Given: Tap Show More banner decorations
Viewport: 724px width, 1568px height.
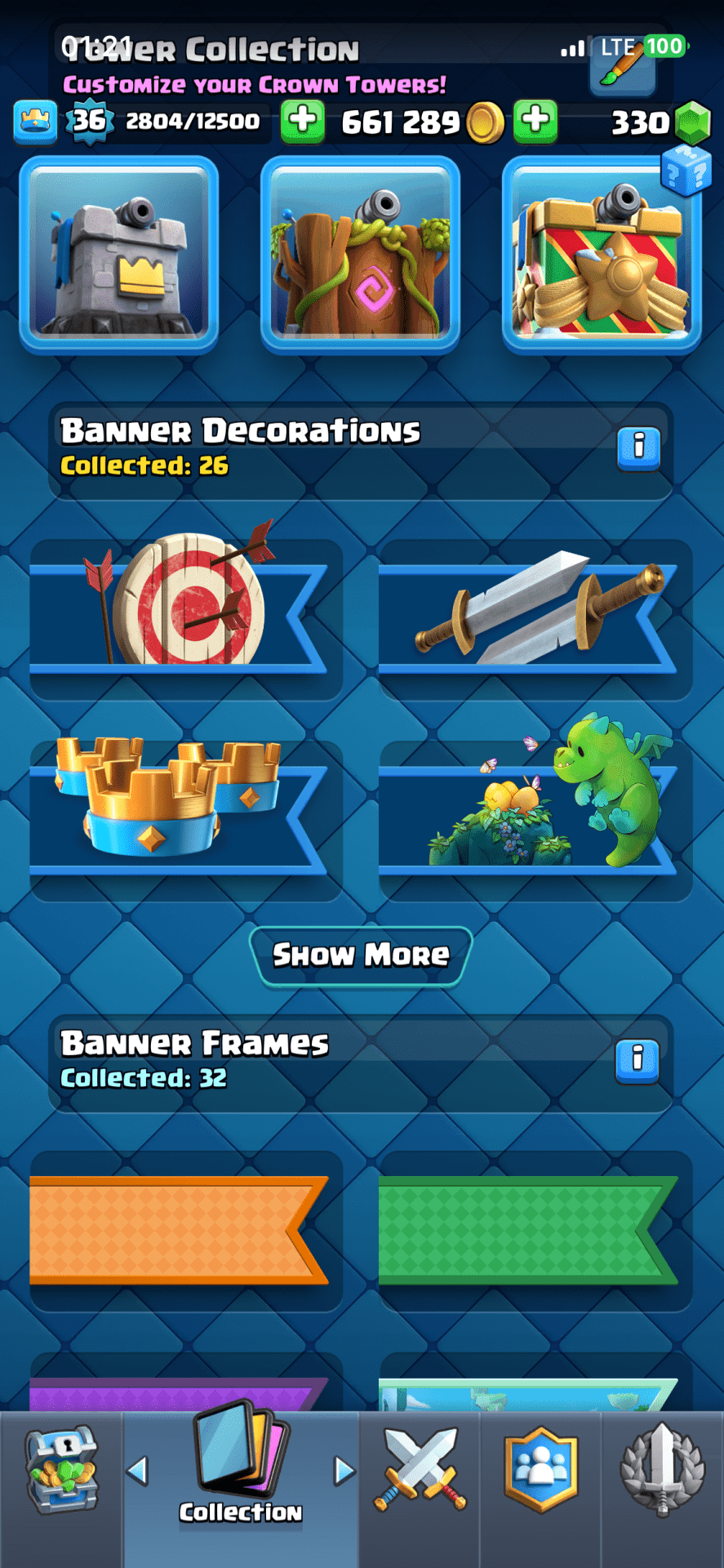Looking at the screenshot, I should [x=361, y=955].
